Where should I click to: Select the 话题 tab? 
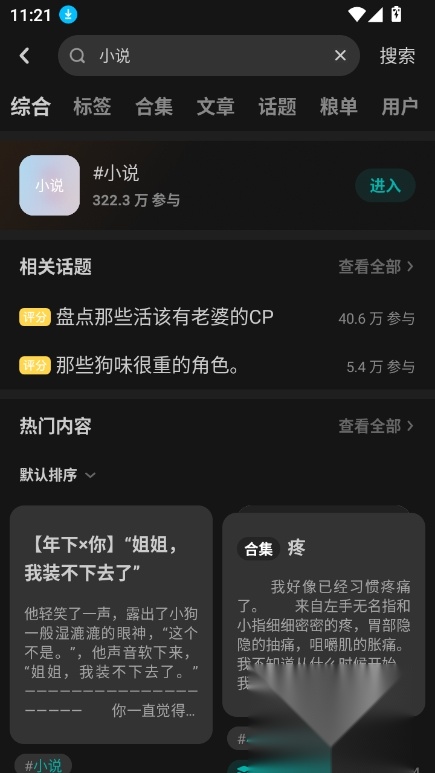pyautogui.click(x=277, y=106)
